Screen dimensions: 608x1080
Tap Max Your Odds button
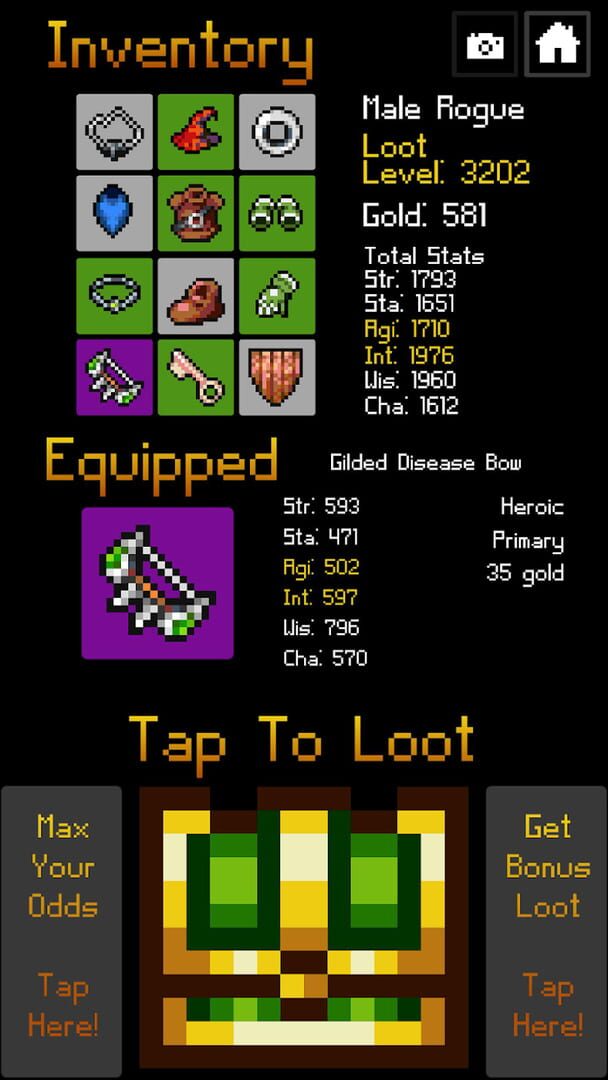click(62, 930)
